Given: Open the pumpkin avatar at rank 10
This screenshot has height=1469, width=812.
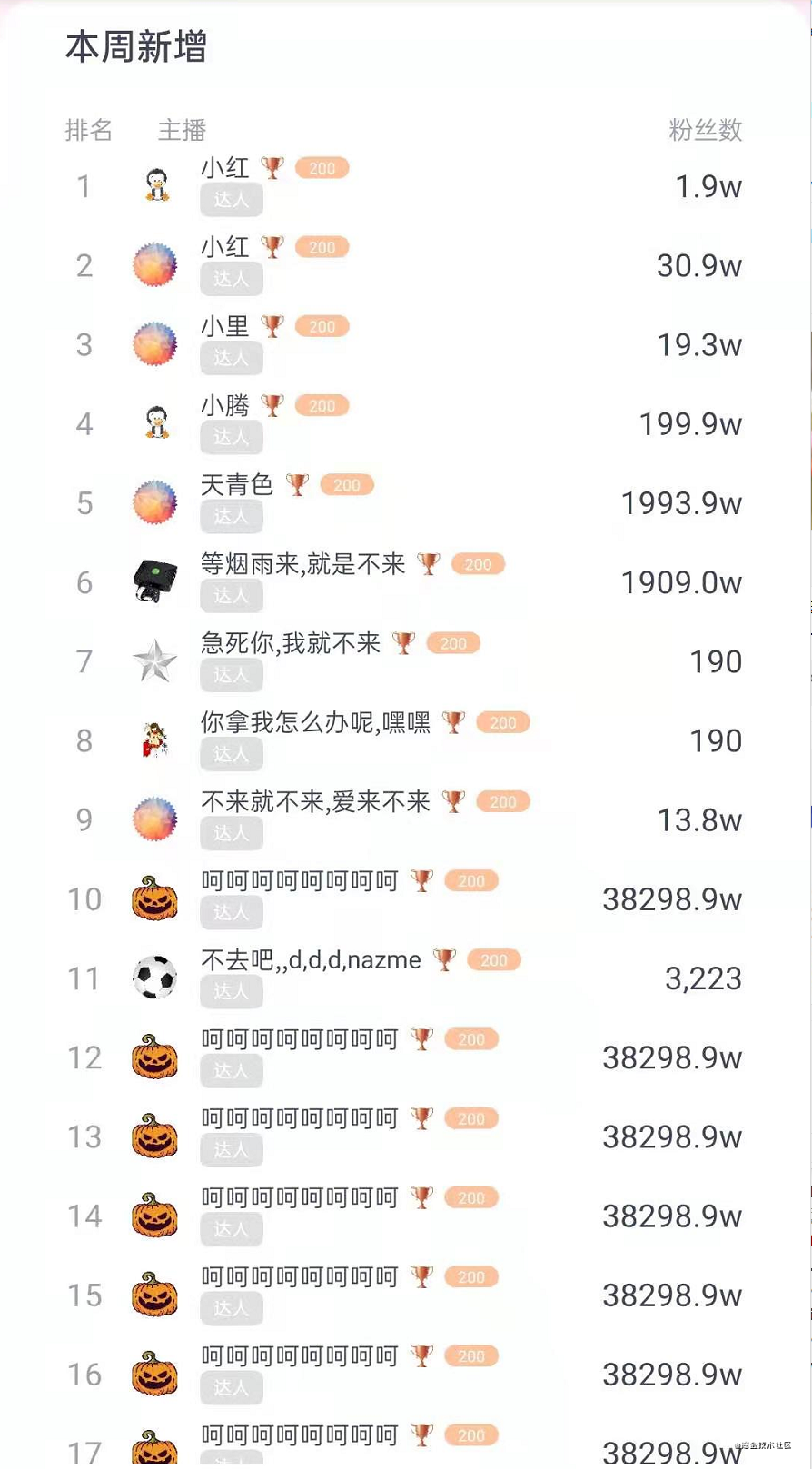Looking at the screenshot, I should 154,898.
